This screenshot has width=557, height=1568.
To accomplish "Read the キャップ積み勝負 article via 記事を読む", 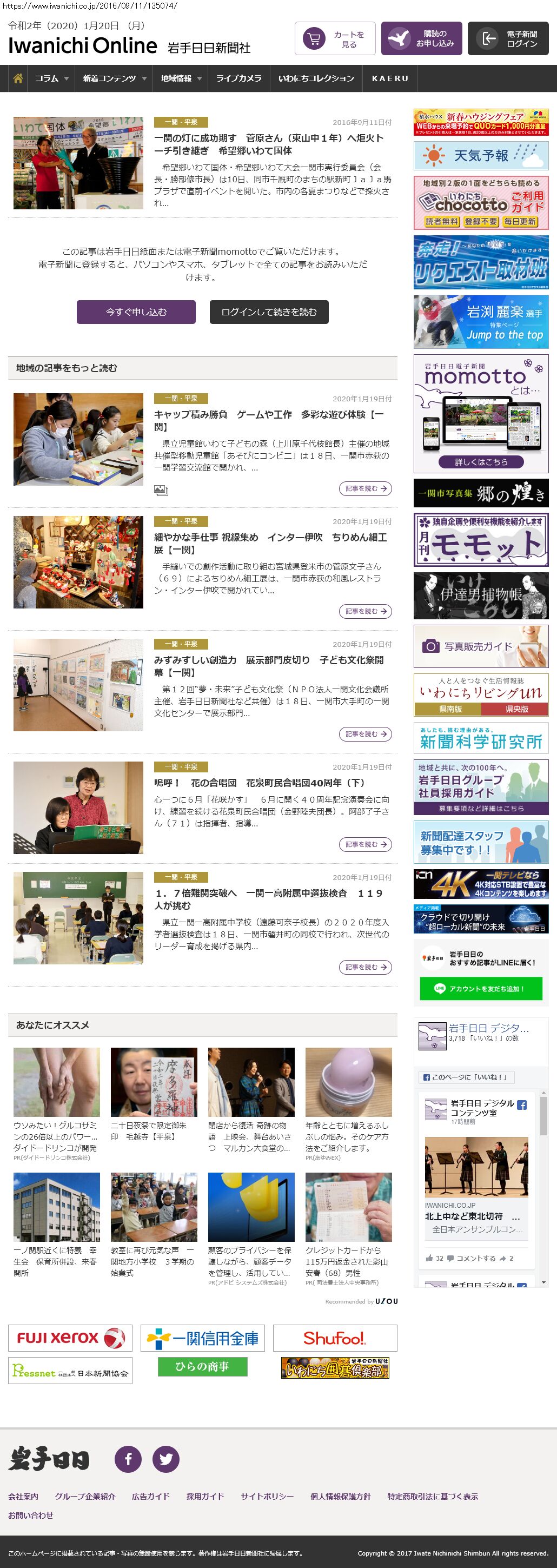I will pos(364,488).
